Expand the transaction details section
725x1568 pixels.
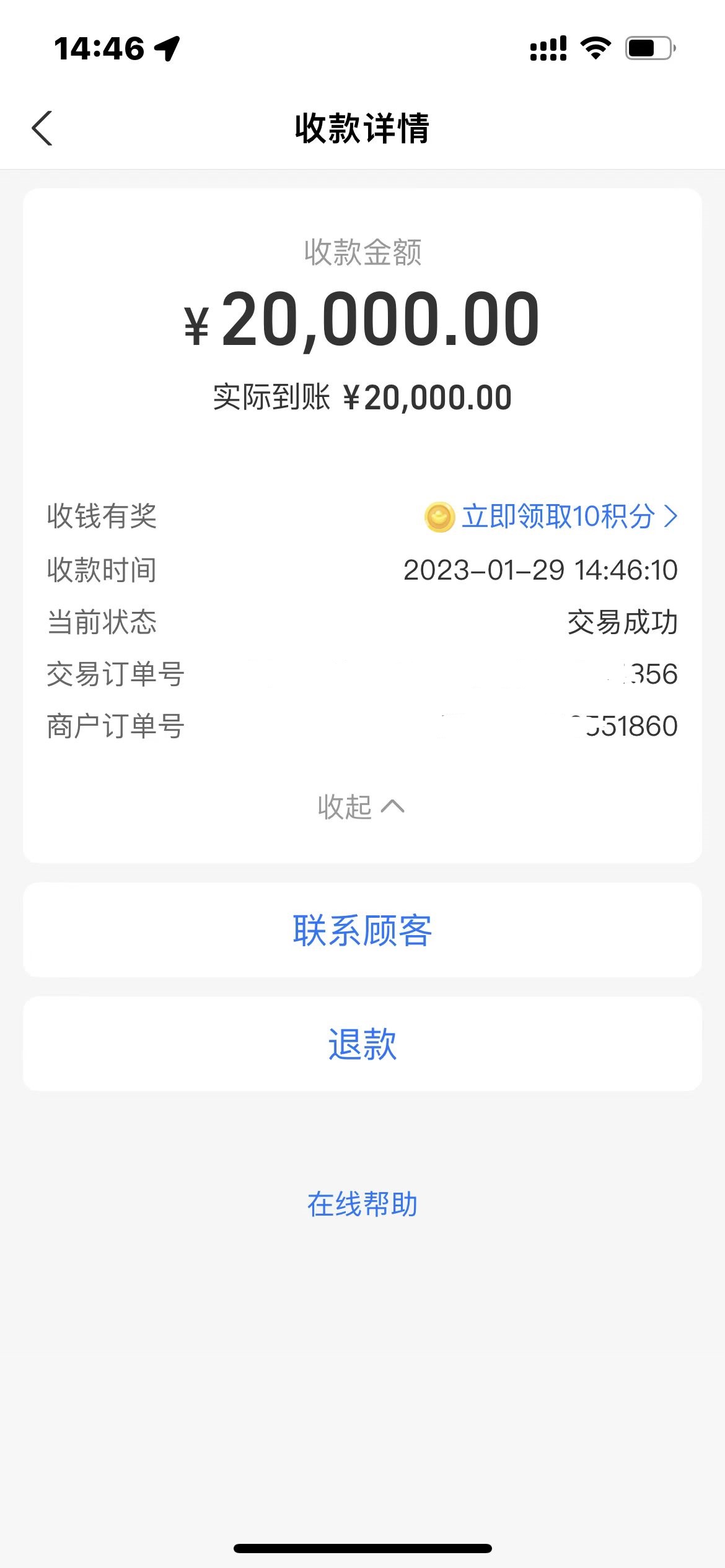pyautogui.click(x=361, y=807)
